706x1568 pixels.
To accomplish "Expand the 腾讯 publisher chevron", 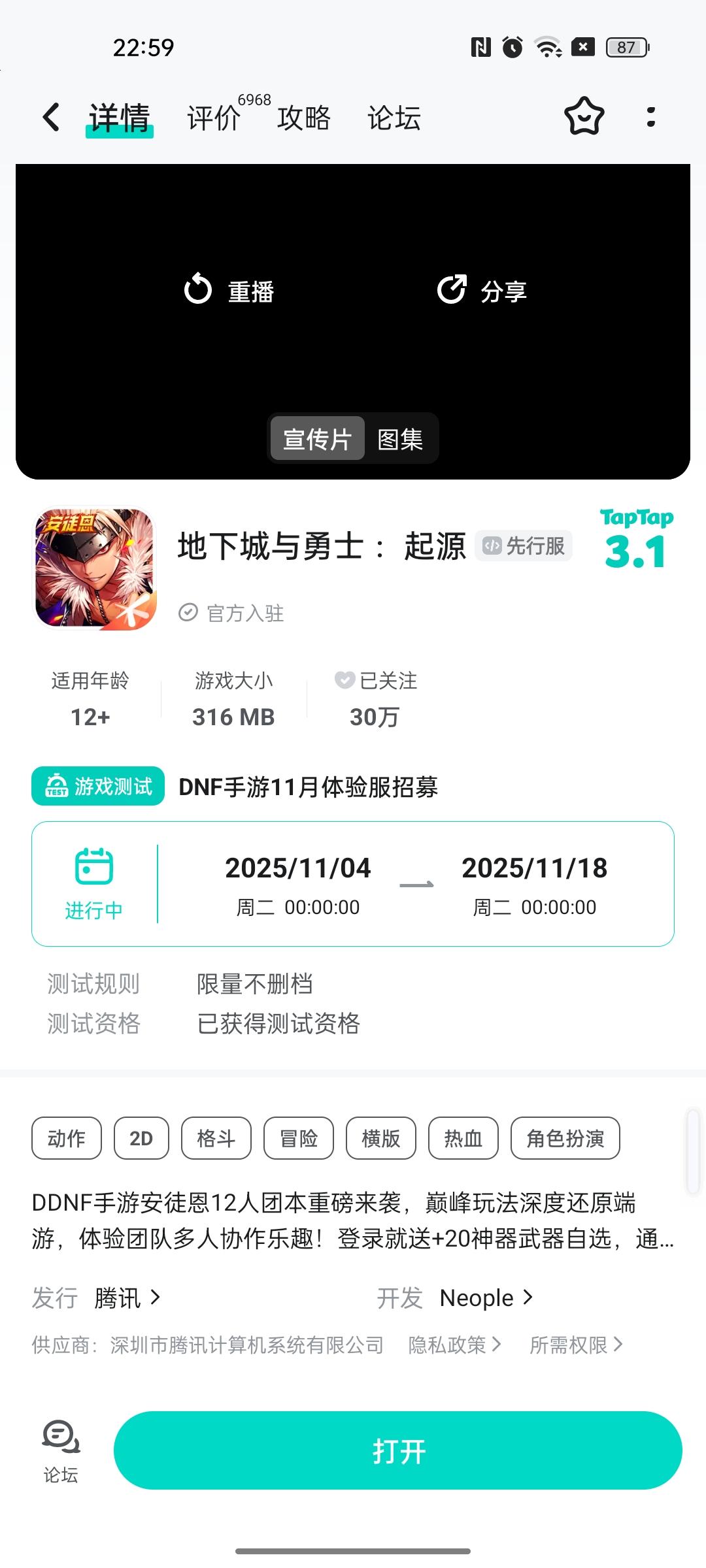I will point(156,1298).
